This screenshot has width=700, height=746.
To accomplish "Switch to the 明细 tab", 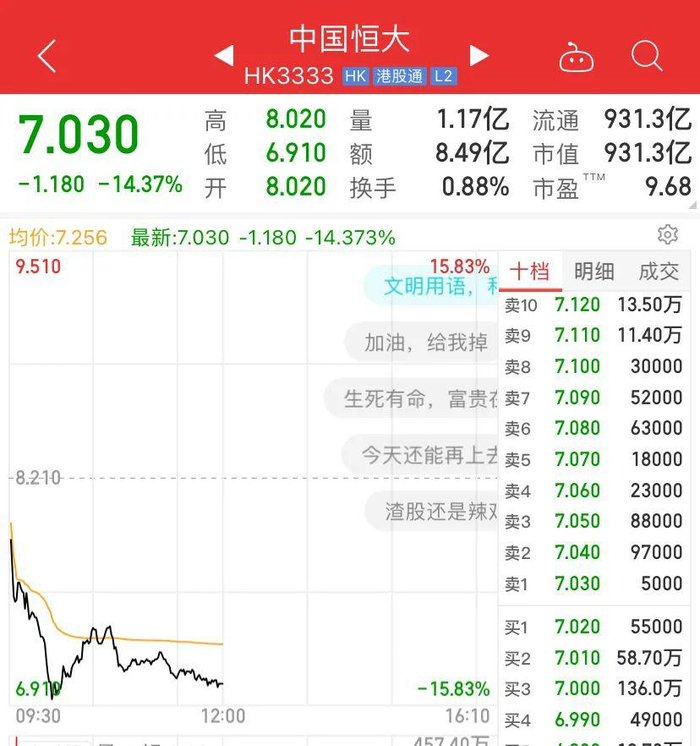I will point(594,272).
